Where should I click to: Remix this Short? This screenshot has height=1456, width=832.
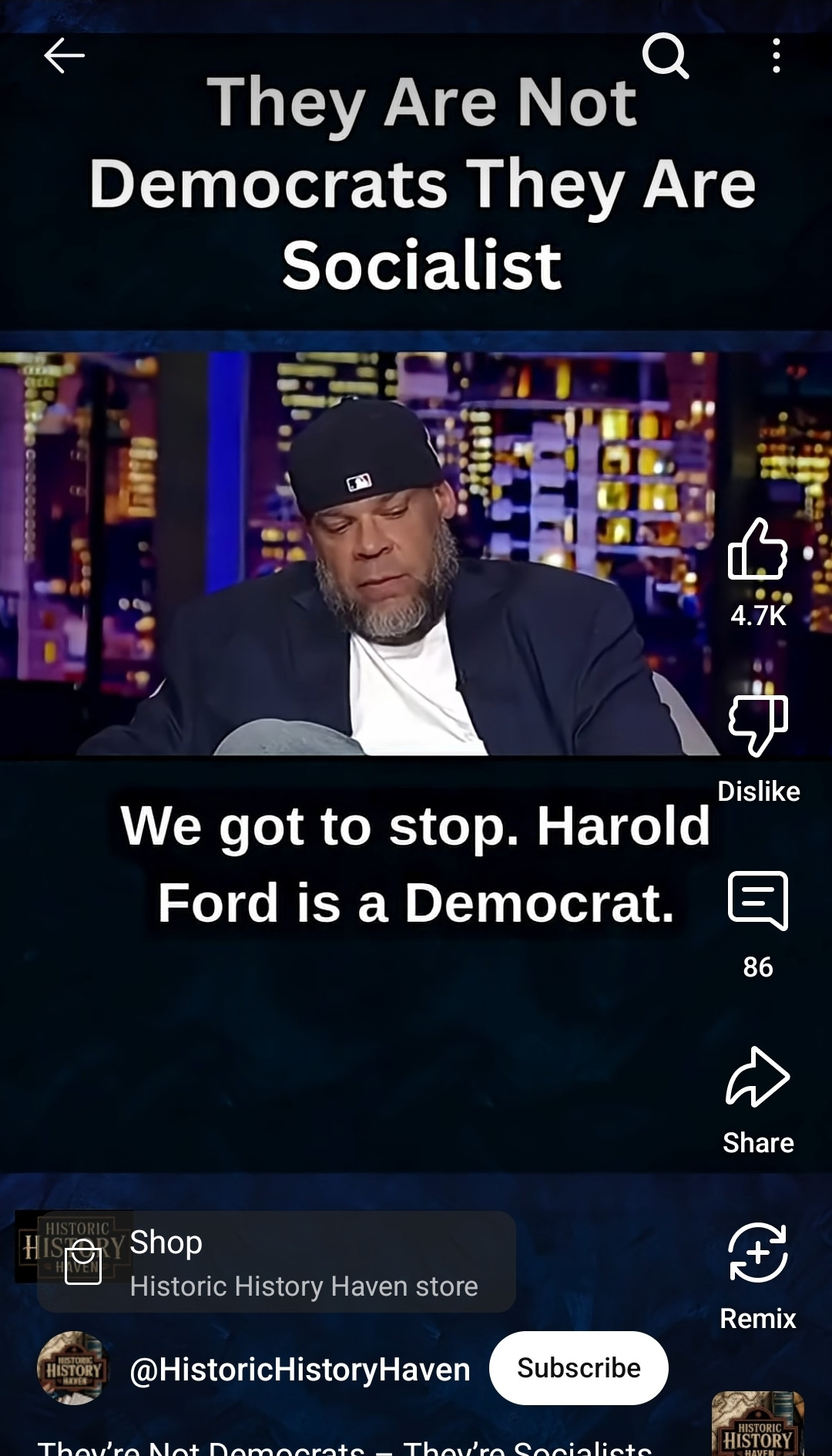[x=758, y=1253]
